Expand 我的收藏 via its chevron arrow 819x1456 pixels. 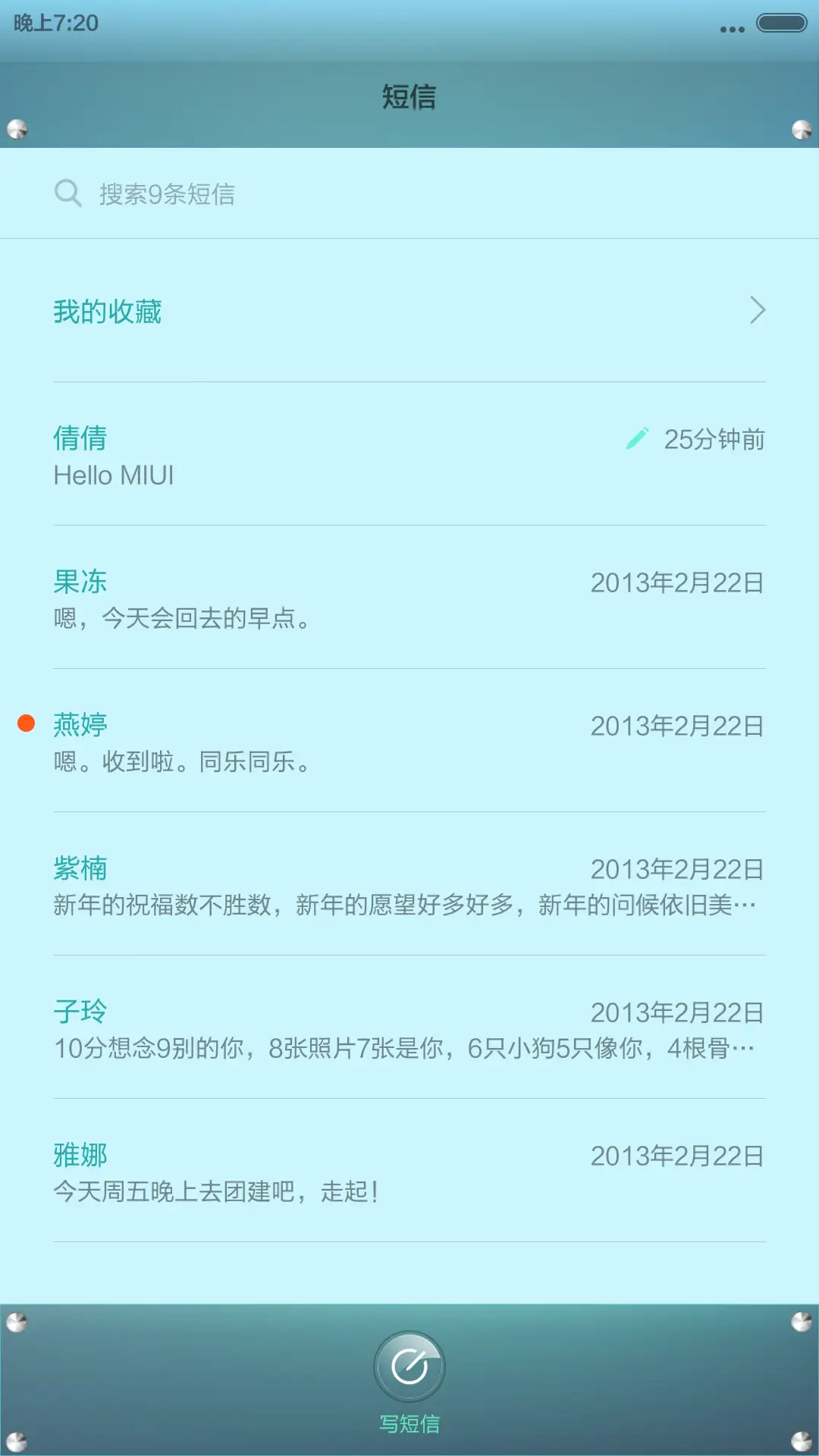[x=756, y=311]
